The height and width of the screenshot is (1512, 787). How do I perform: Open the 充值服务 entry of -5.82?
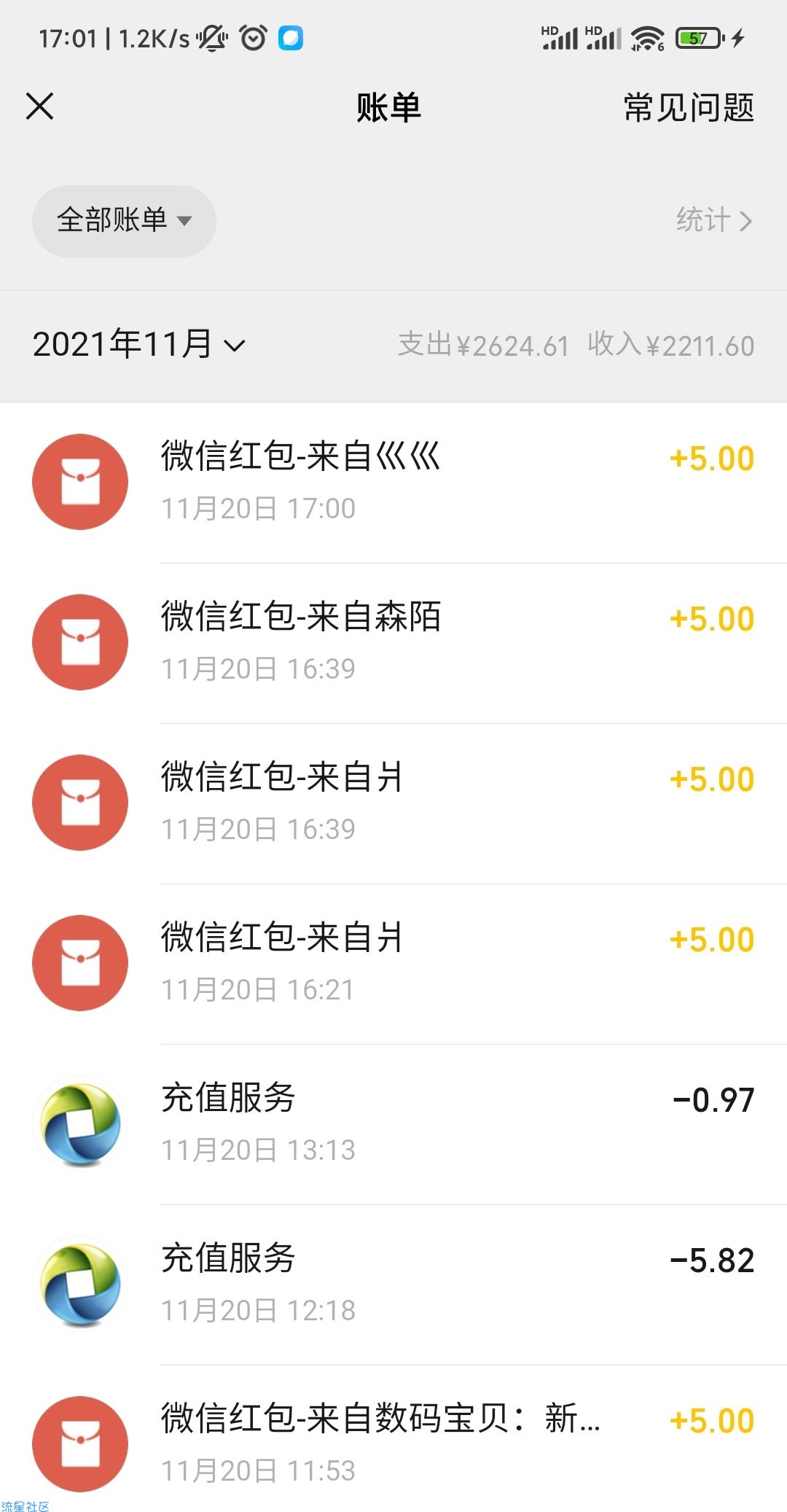tap(393, 1285)
